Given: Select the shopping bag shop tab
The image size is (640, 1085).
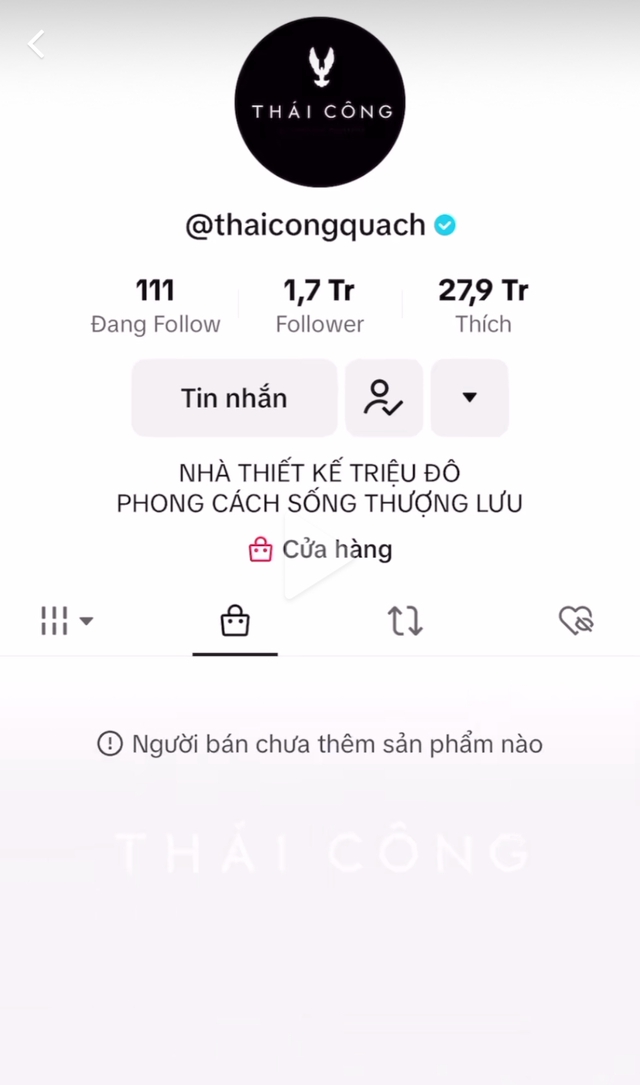Looking at the screenshot, I should click(235, 621).
